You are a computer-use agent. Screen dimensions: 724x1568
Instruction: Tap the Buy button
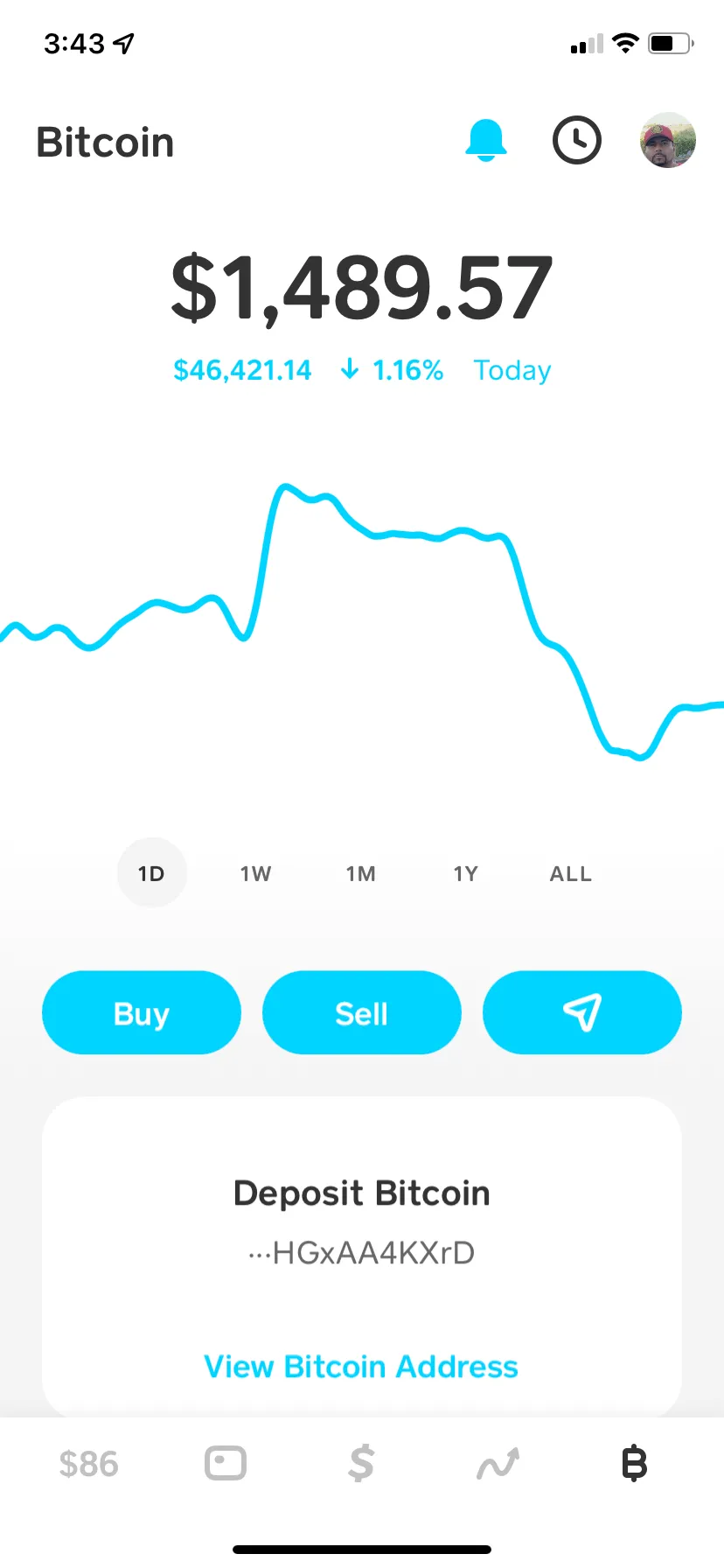pyautogui.click(x=142, y=1012)
